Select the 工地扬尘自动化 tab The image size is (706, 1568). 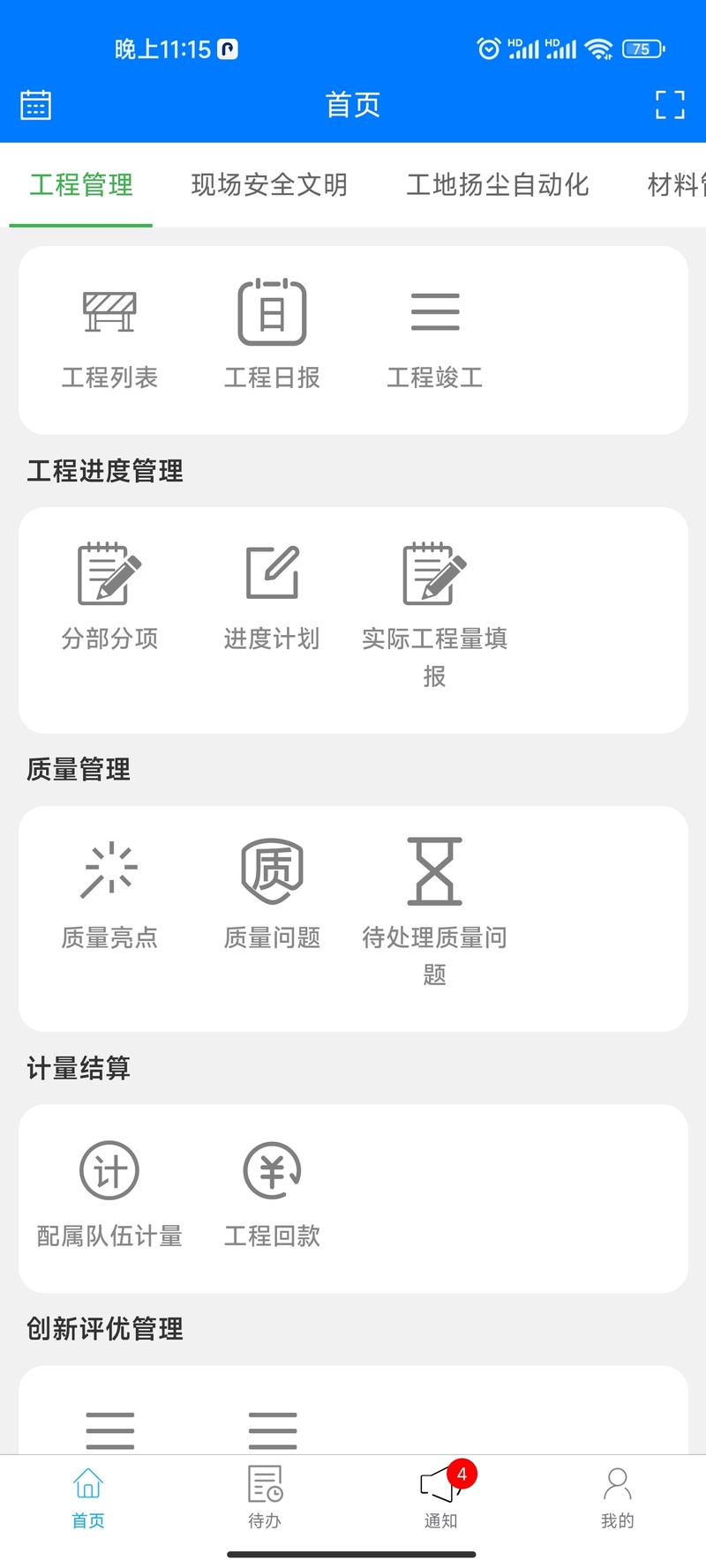point(497,184)
